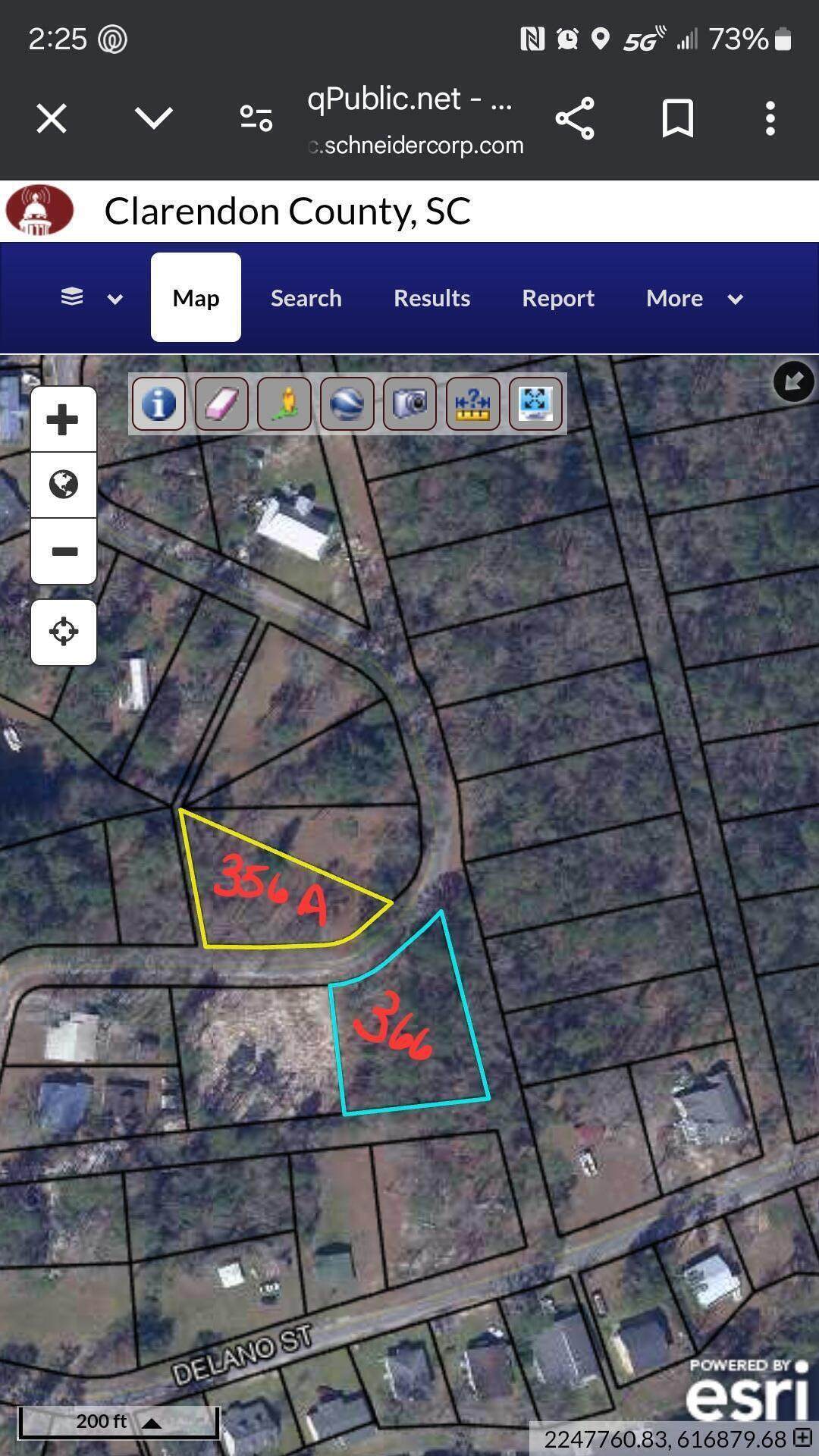Image resolution: width=819 pixels, height=1456 pixels.
Task: Zoom in on the map
Action: click(63, 419)
